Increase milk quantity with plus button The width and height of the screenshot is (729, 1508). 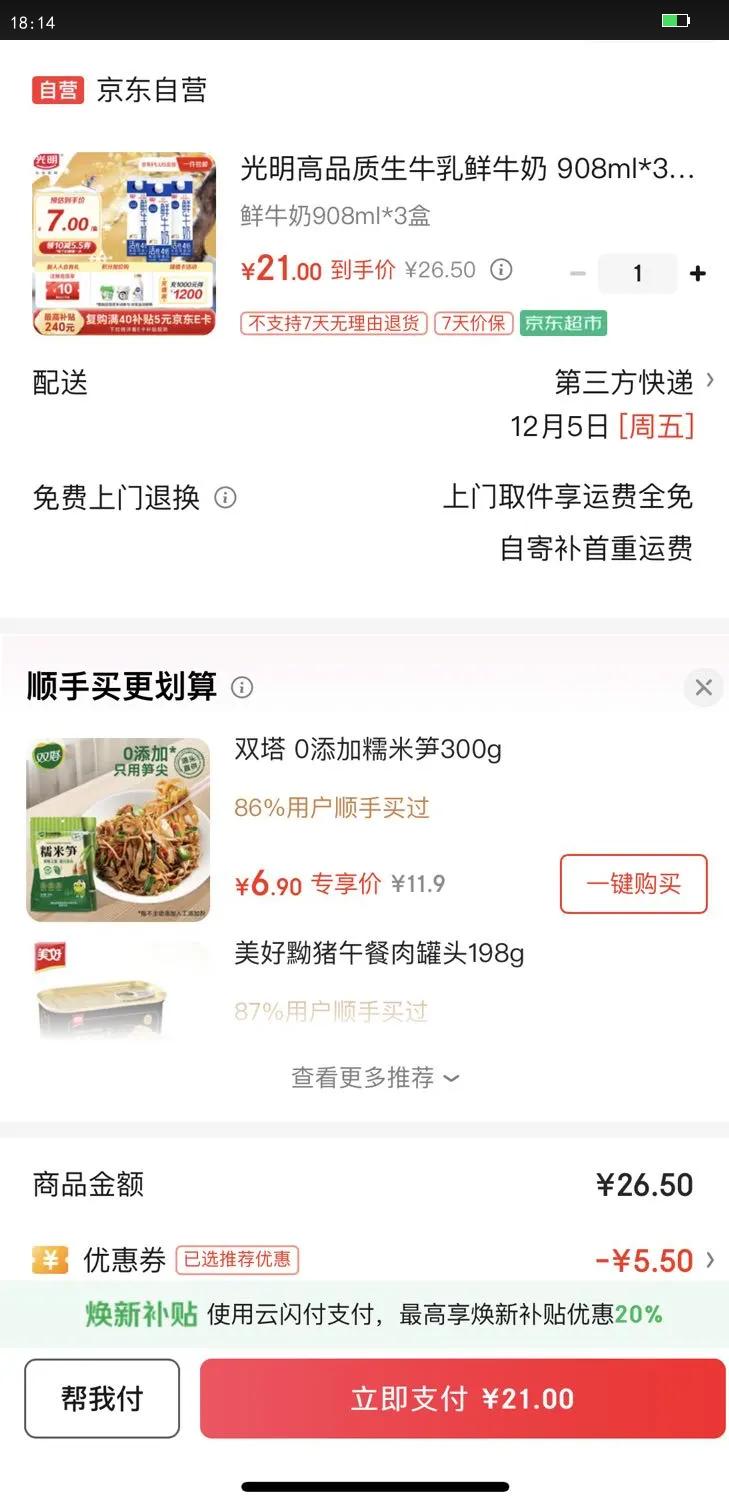pyautogui.click(x=698, y=274)
